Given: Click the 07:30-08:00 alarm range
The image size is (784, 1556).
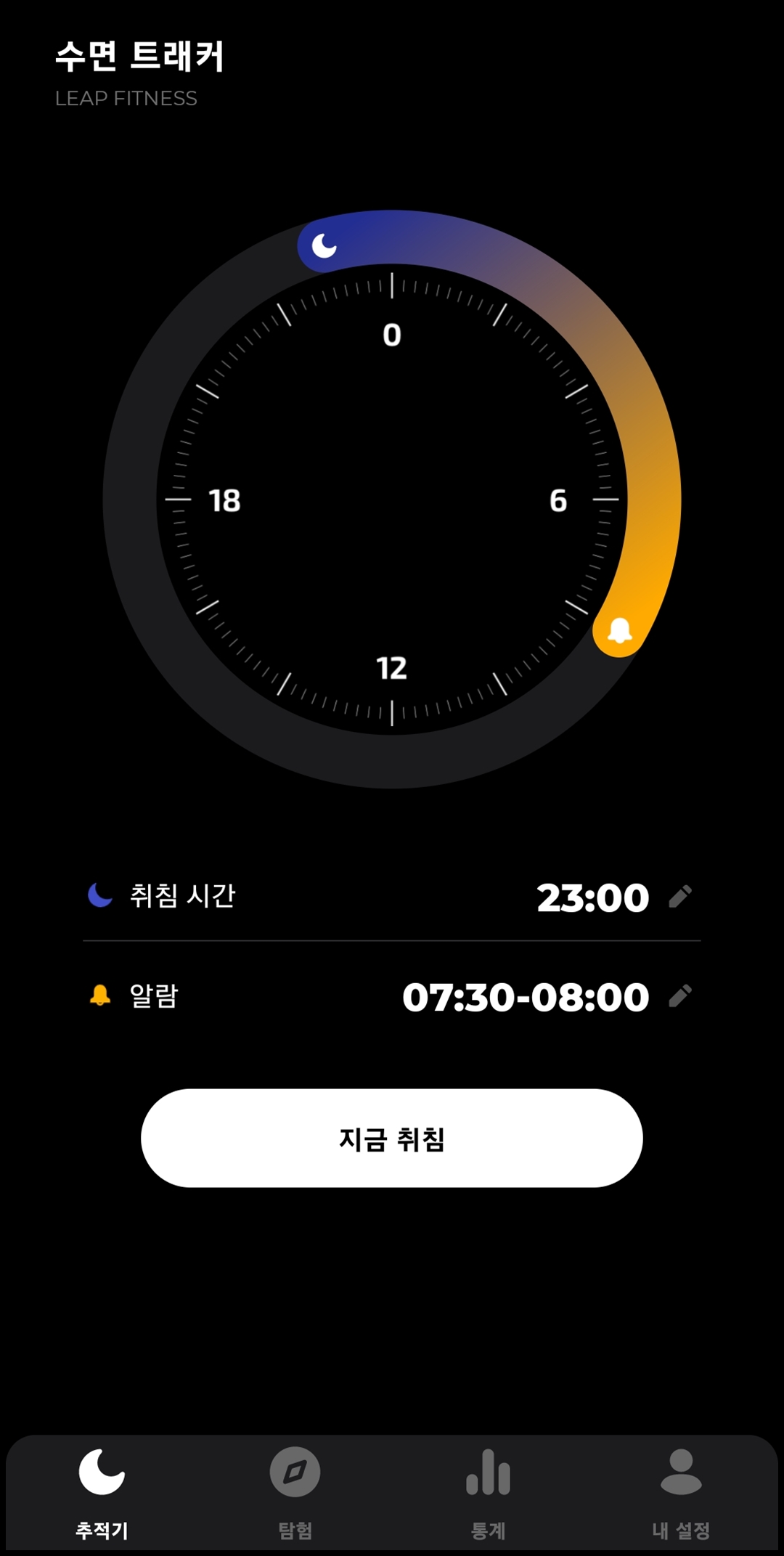Looking at the screenshot, I should click(x=525, y=997).
